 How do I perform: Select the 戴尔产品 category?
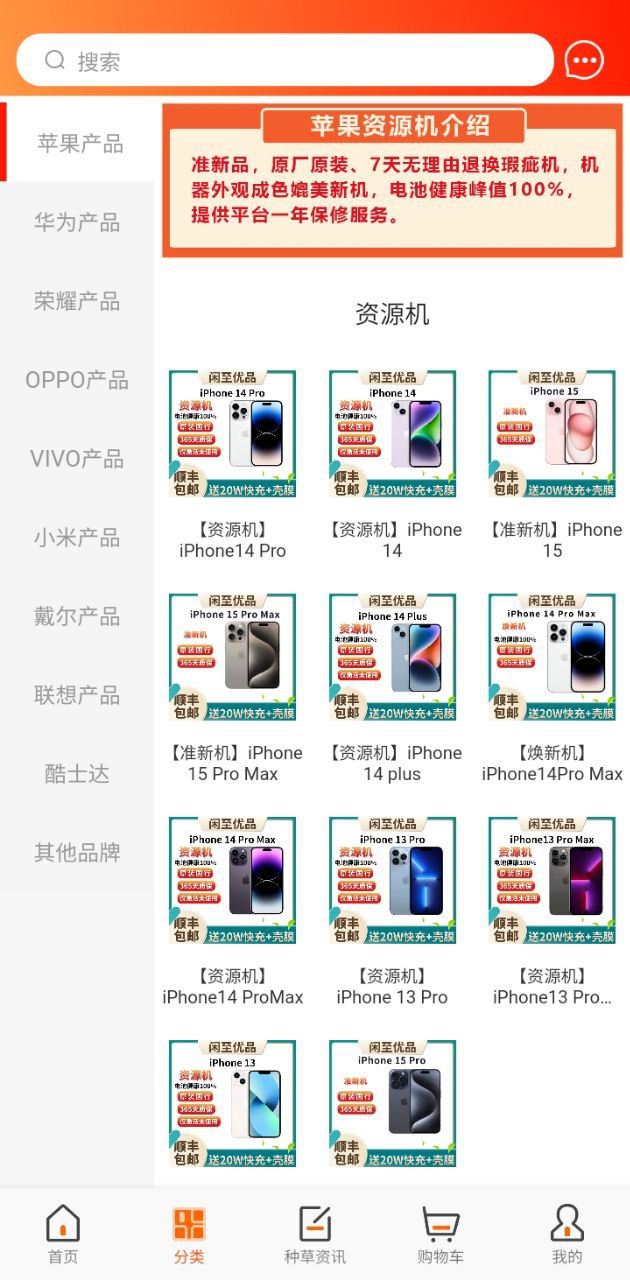pos(78,616)
